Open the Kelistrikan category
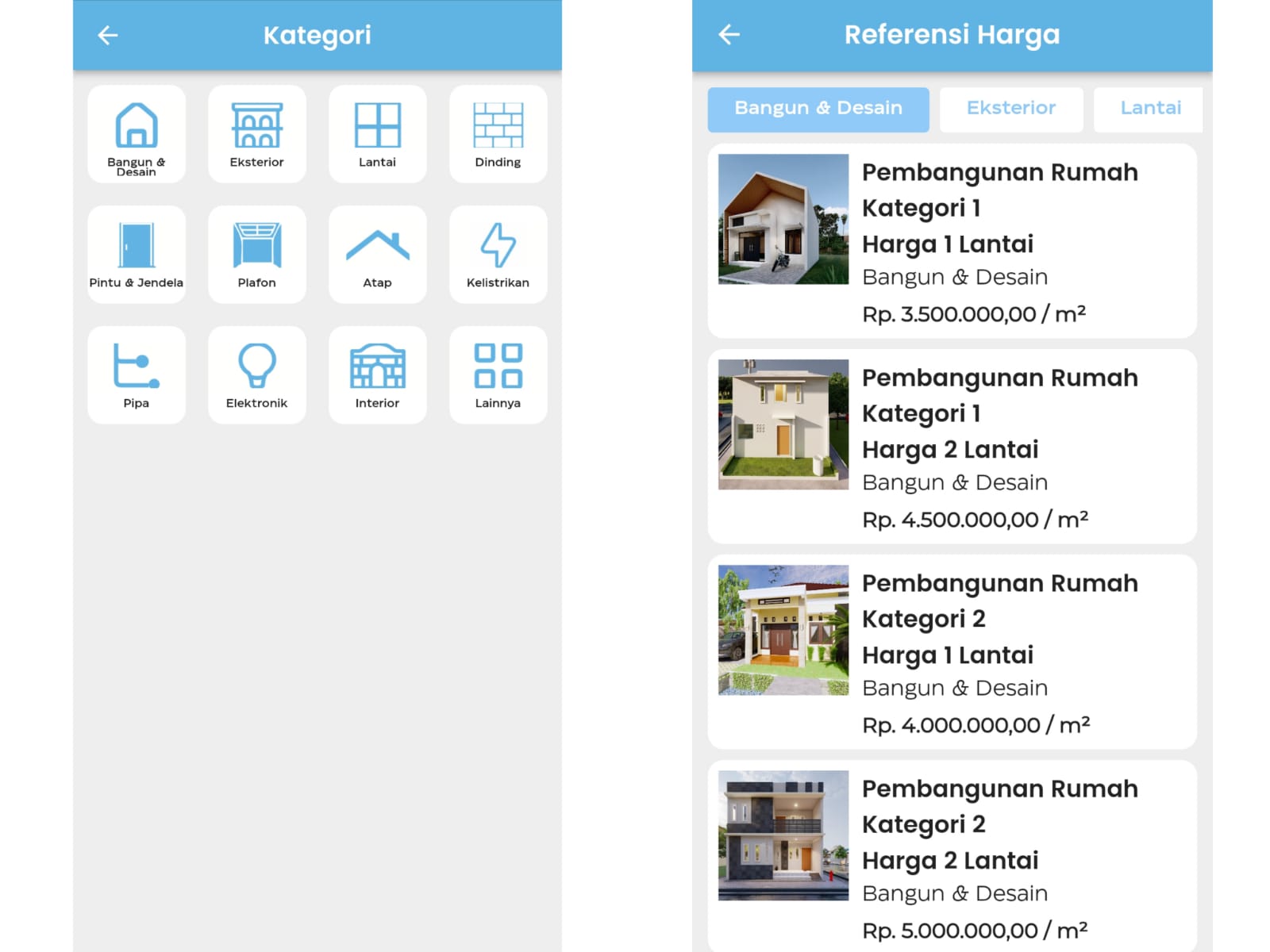1270x952 pixels. (498, 255)
